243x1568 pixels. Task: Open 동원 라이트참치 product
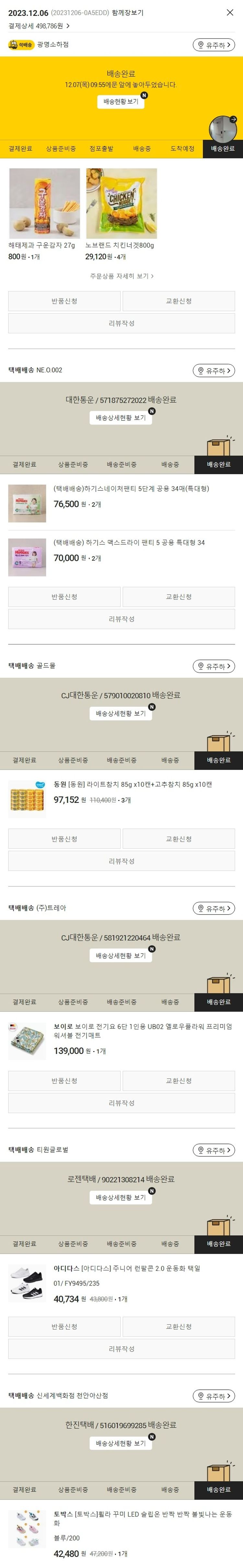132,784
